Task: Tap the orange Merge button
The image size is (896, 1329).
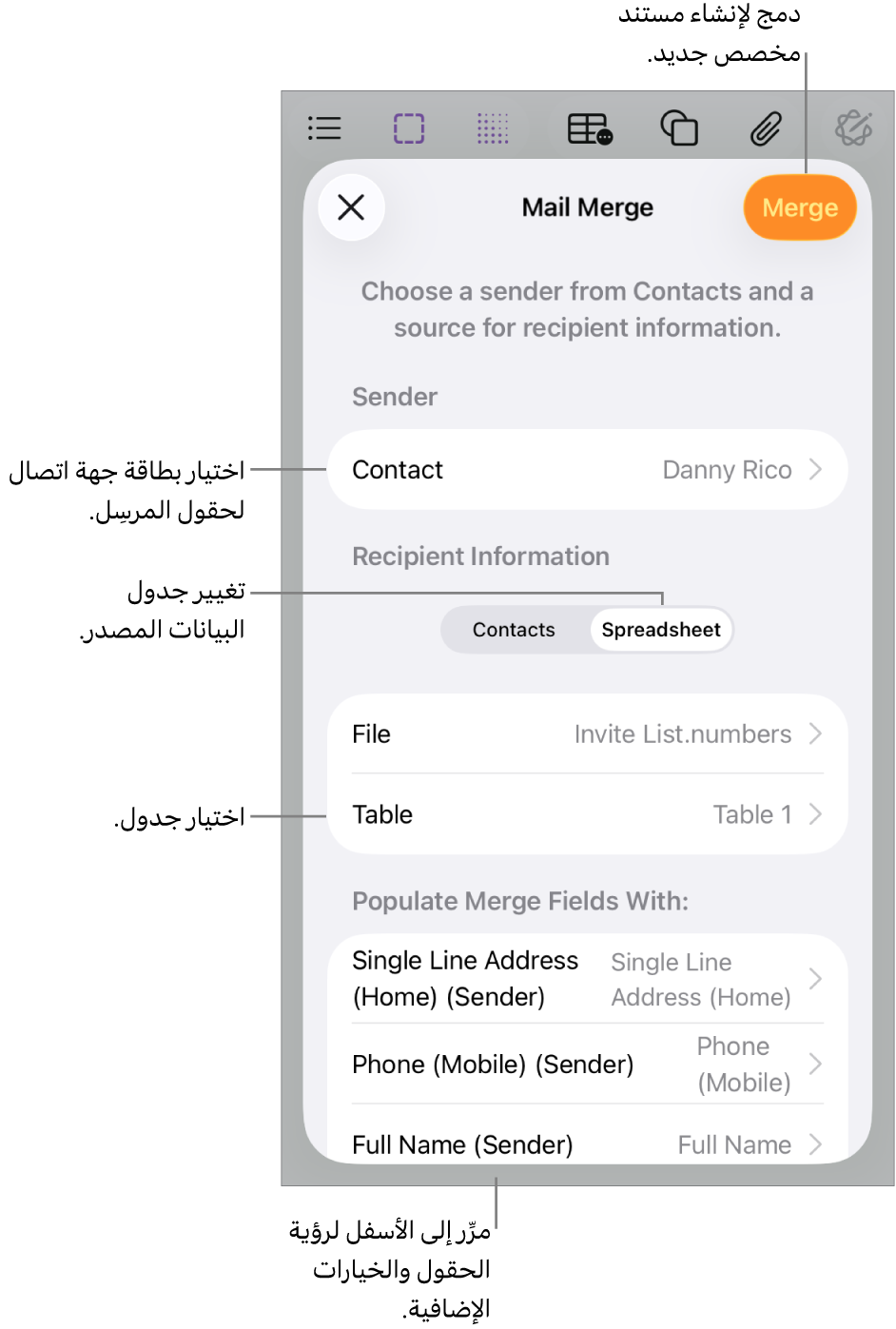Action: [x=799, y=207]
